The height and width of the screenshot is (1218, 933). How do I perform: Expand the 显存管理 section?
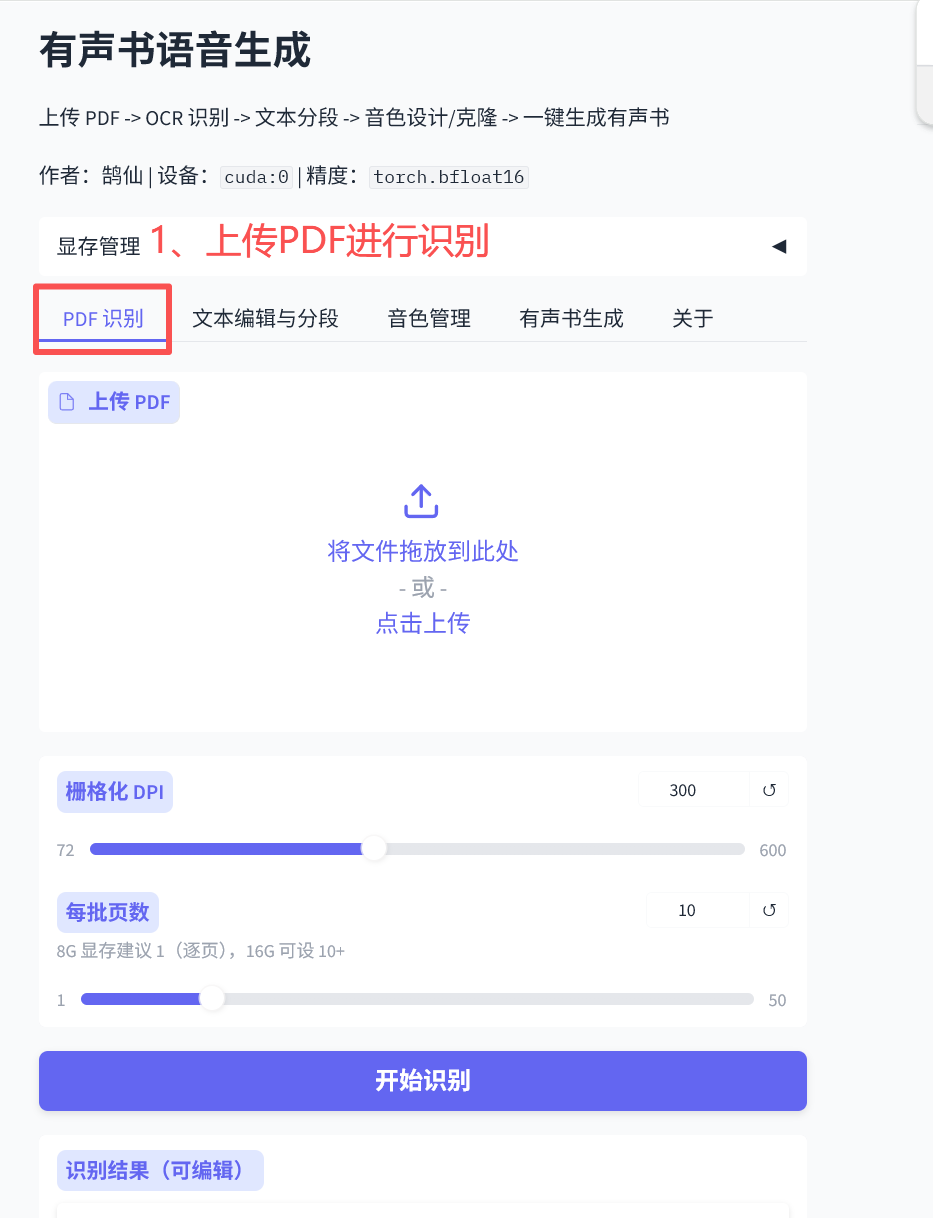pos(422,246)
